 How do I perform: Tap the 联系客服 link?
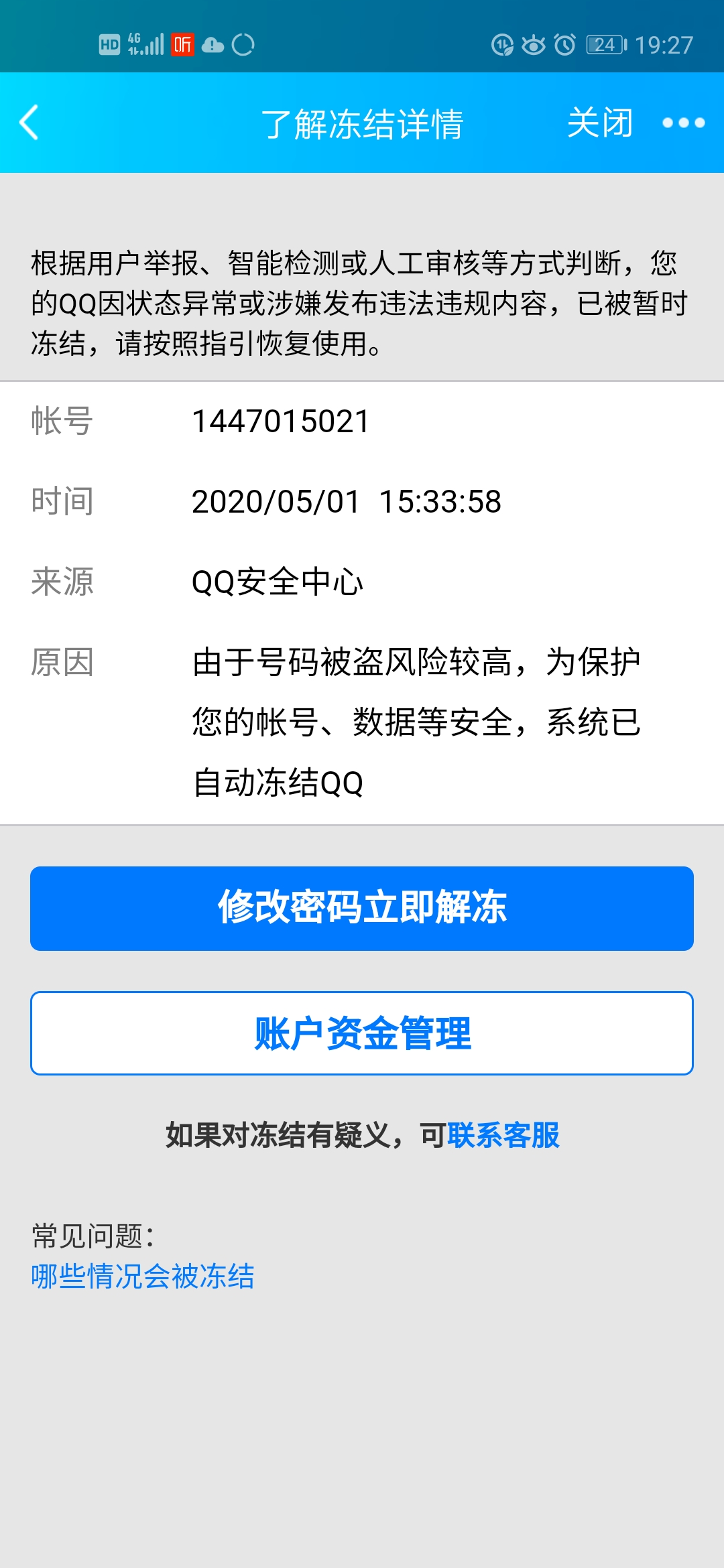tap(503, 1135)
